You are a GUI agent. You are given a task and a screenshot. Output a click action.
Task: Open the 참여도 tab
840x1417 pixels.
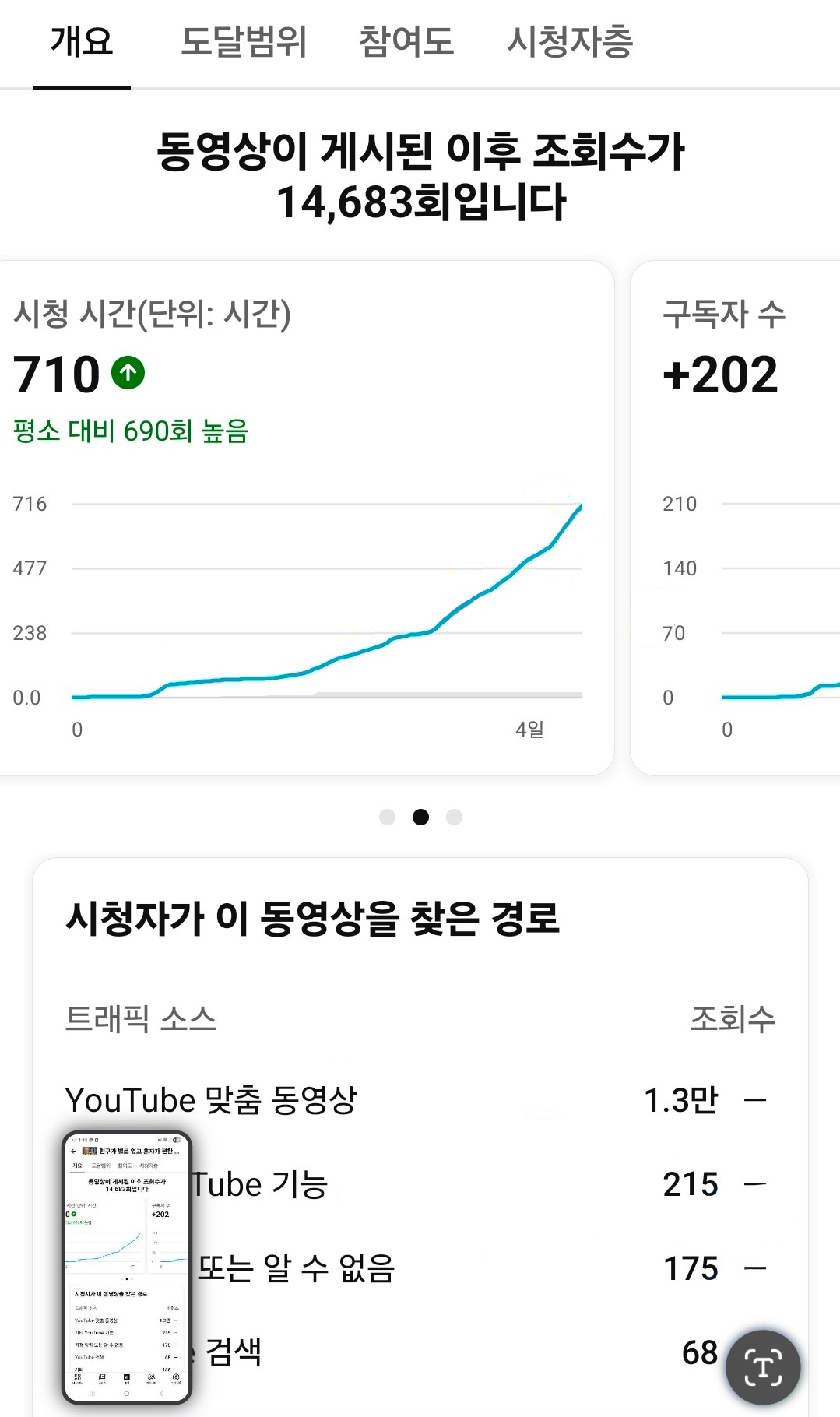(x=406, y=42)
